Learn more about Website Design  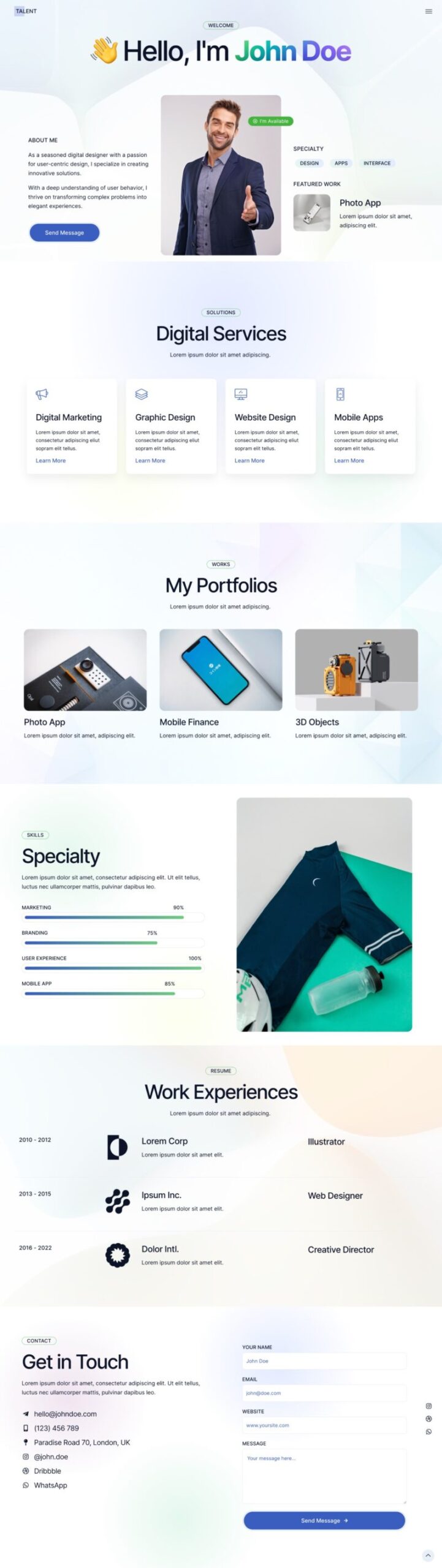[x=250, y=461]
